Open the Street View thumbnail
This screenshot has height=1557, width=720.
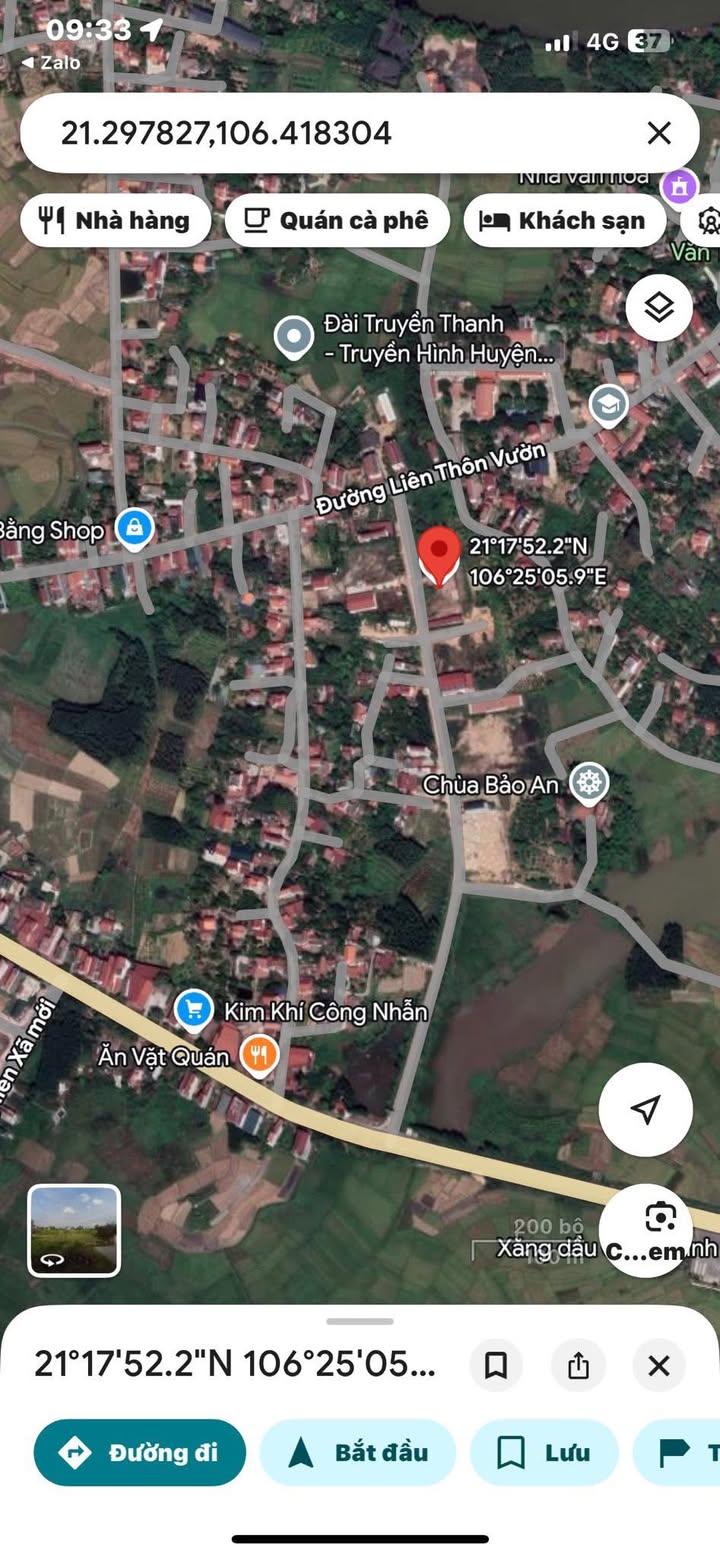[74, 1230]
